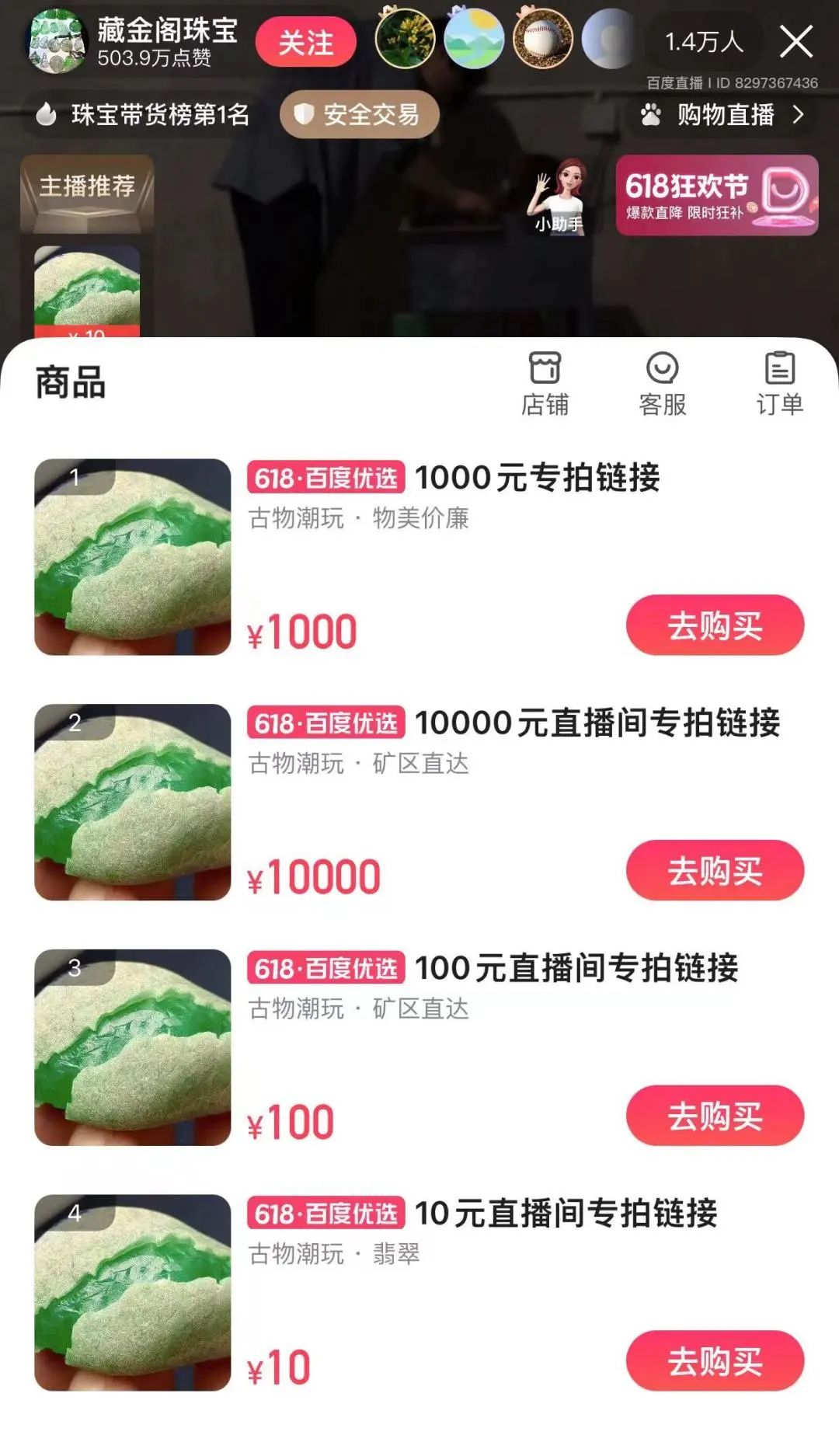Open 购物直播 section
Viewport: 839px width, 1456px height.
(x=722, y=115)
